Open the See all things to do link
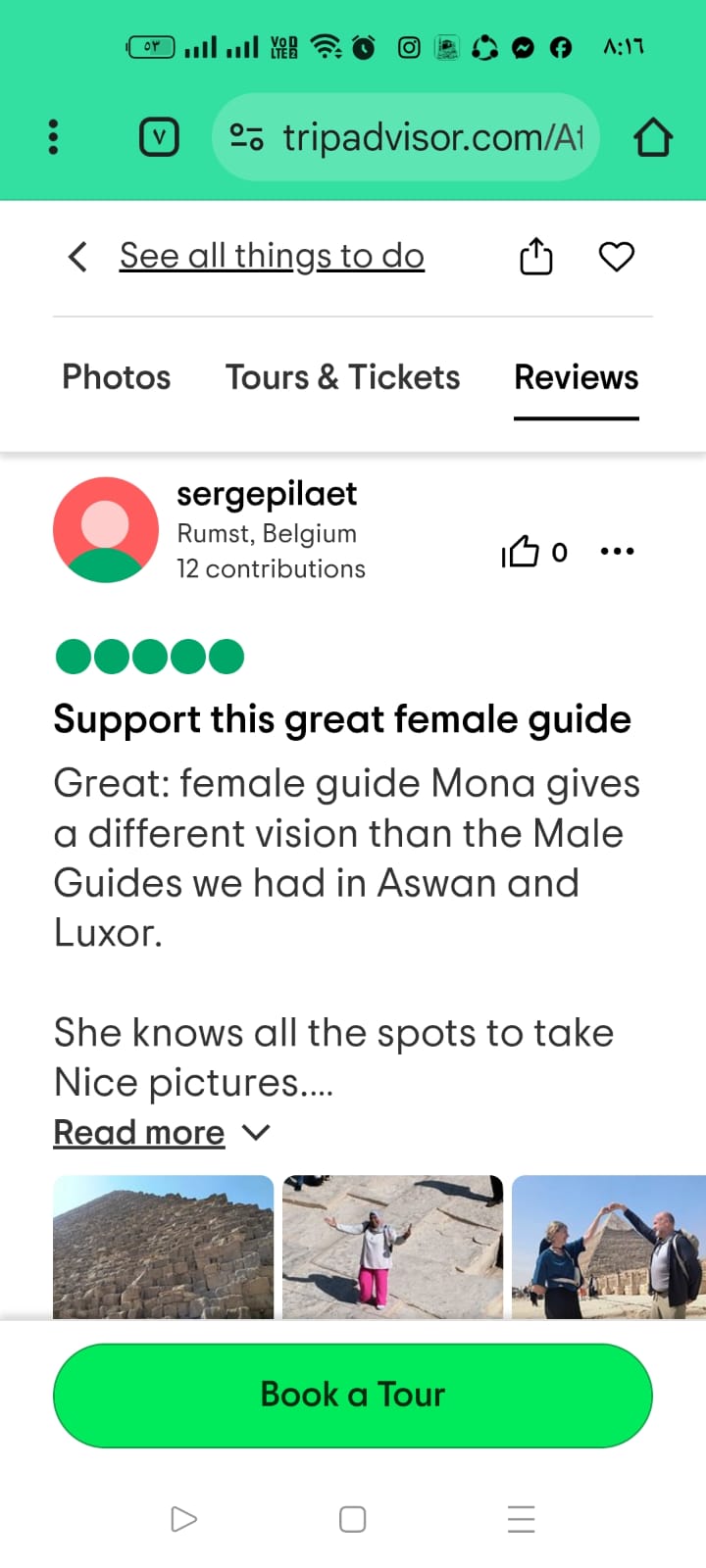 (x=272, y=256)
